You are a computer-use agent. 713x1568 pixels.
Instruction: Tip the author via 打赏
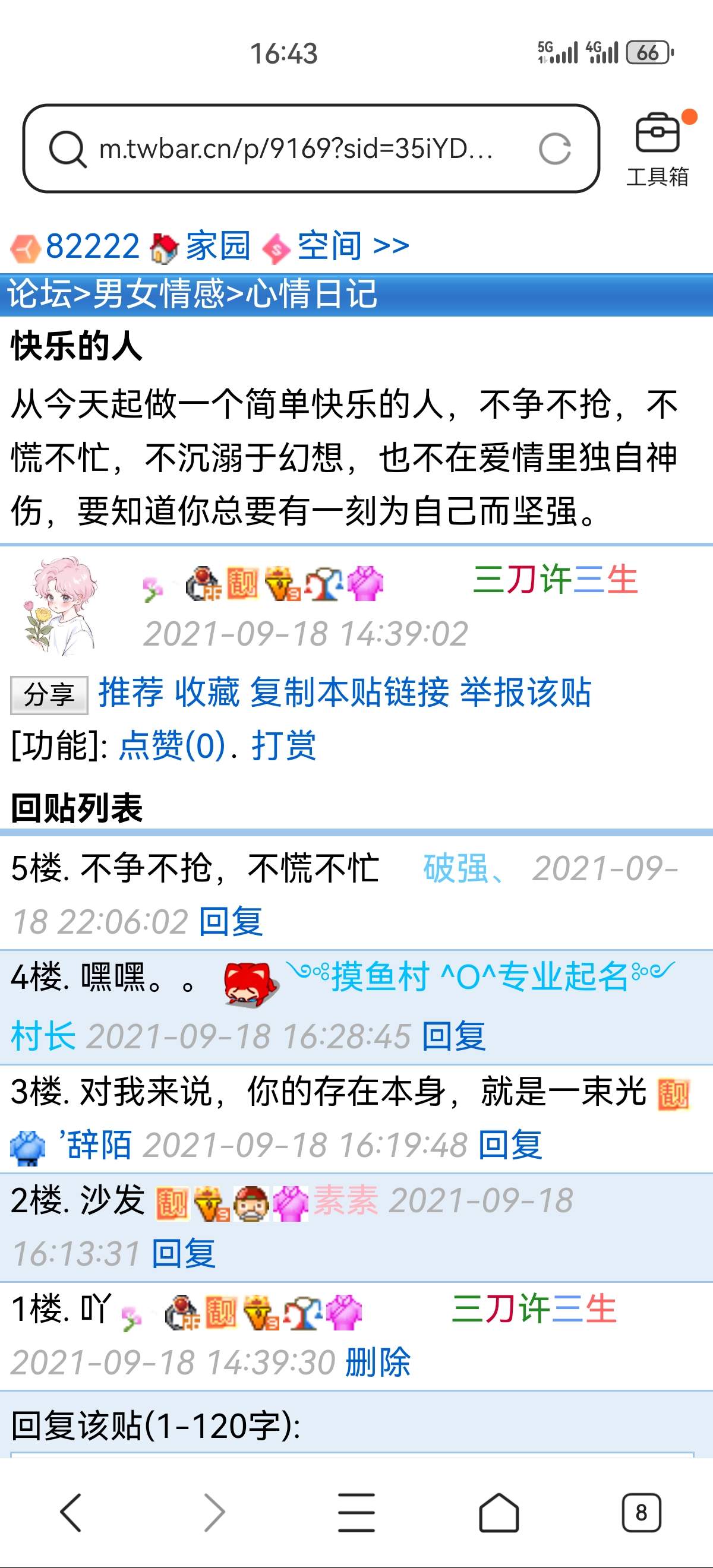[x=284, y=745]
